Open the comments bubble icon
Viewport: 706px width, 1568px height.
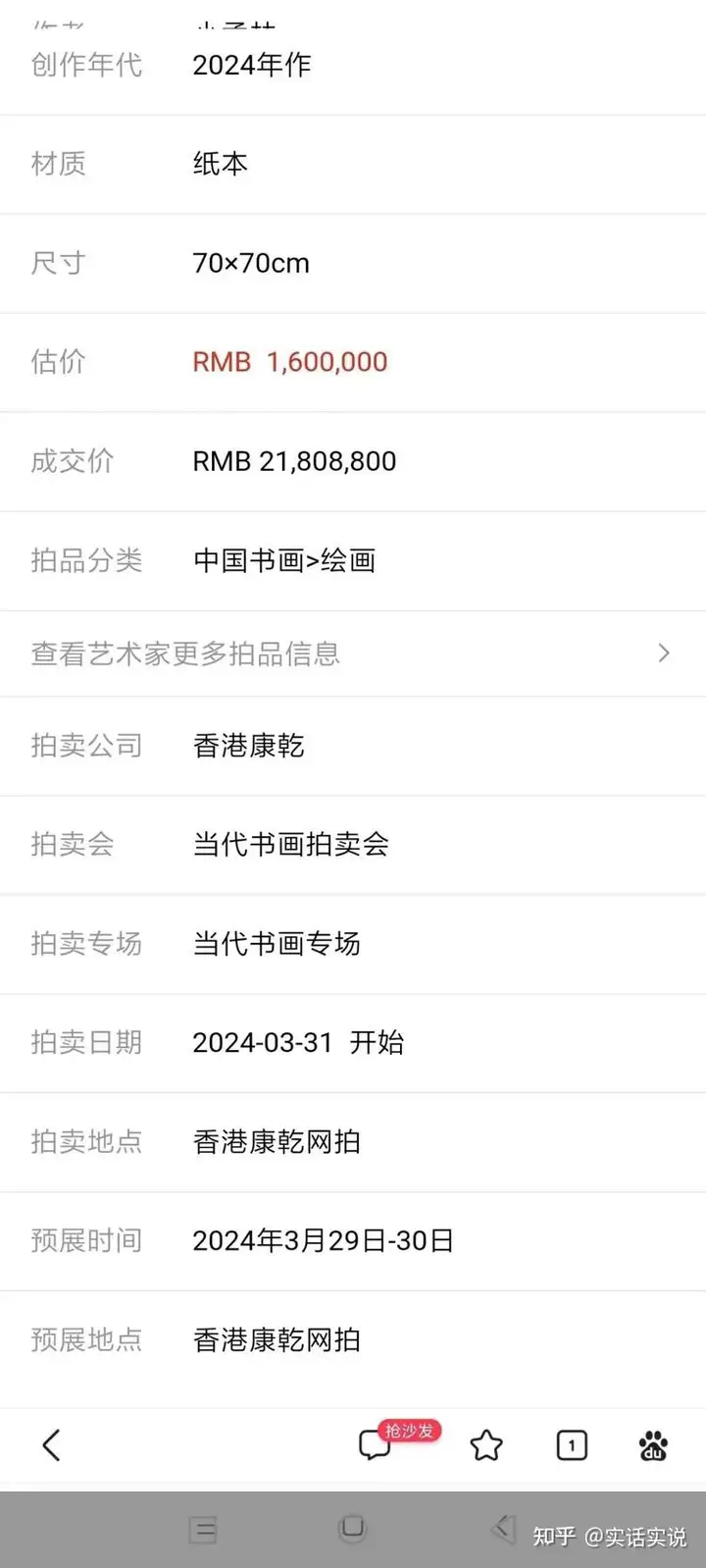click(x=376, y=1445)
